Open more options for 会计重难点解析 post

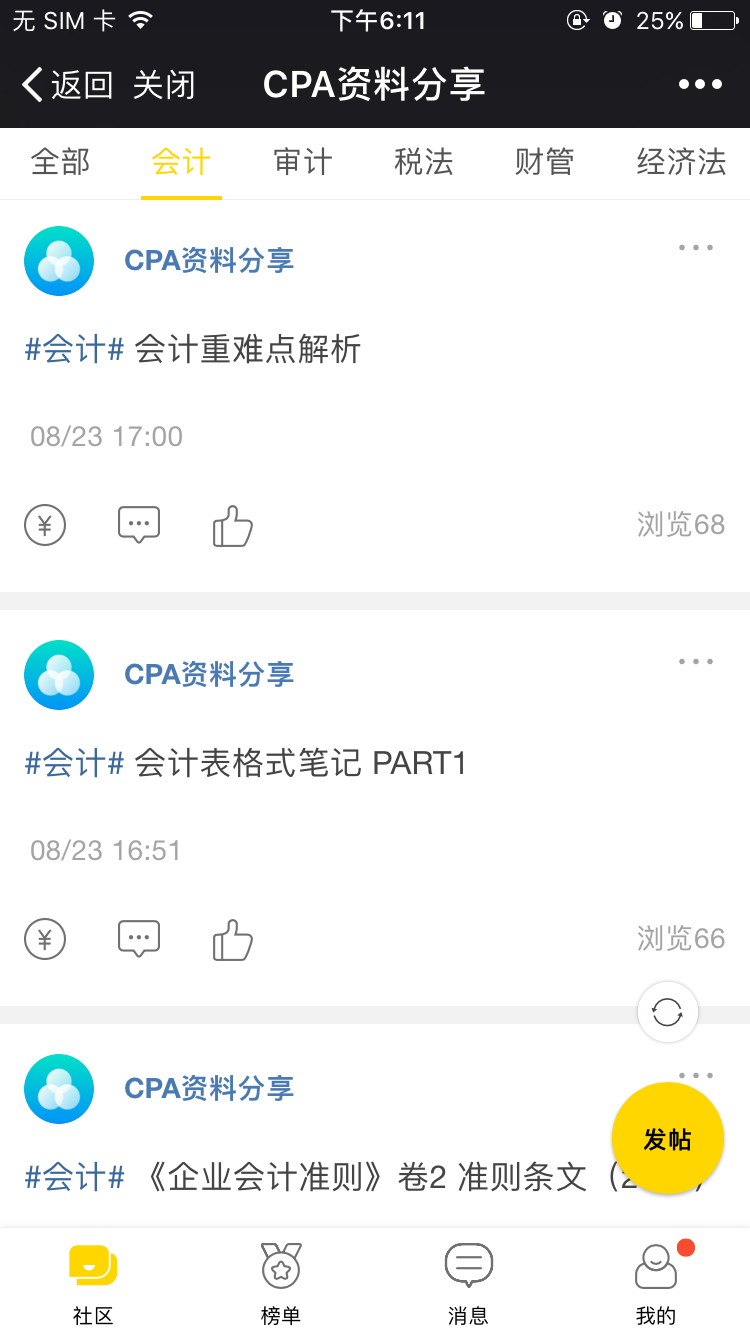(696, 248)
